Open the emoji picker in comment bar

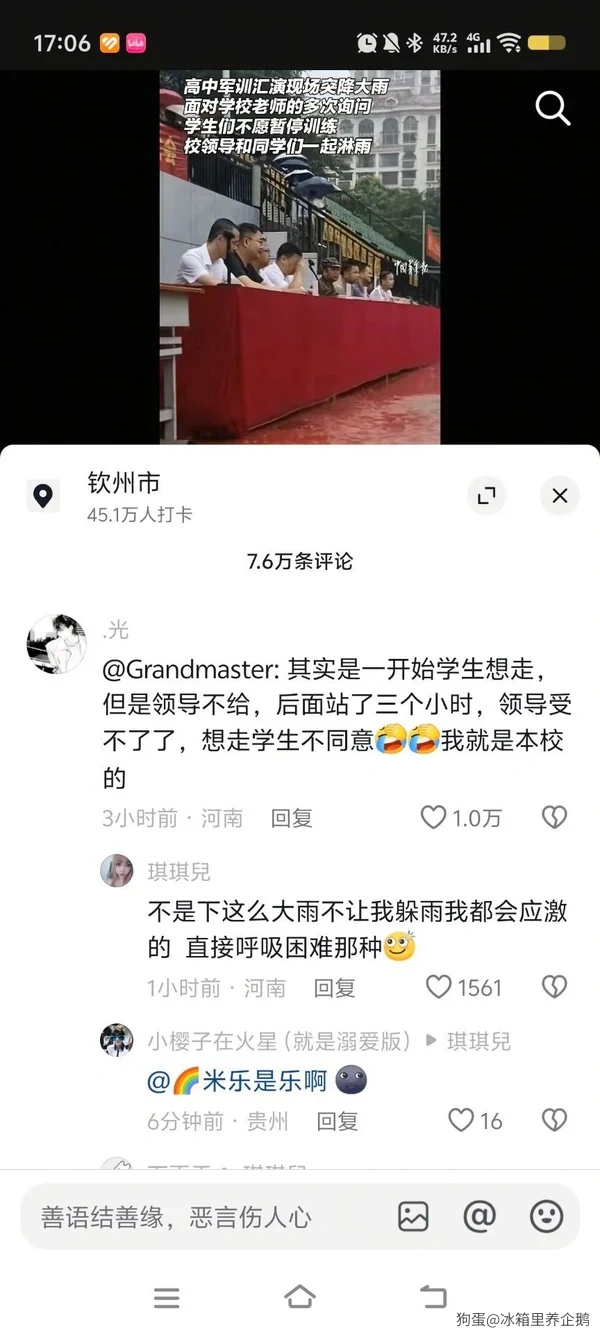[x=546, y=1216]
